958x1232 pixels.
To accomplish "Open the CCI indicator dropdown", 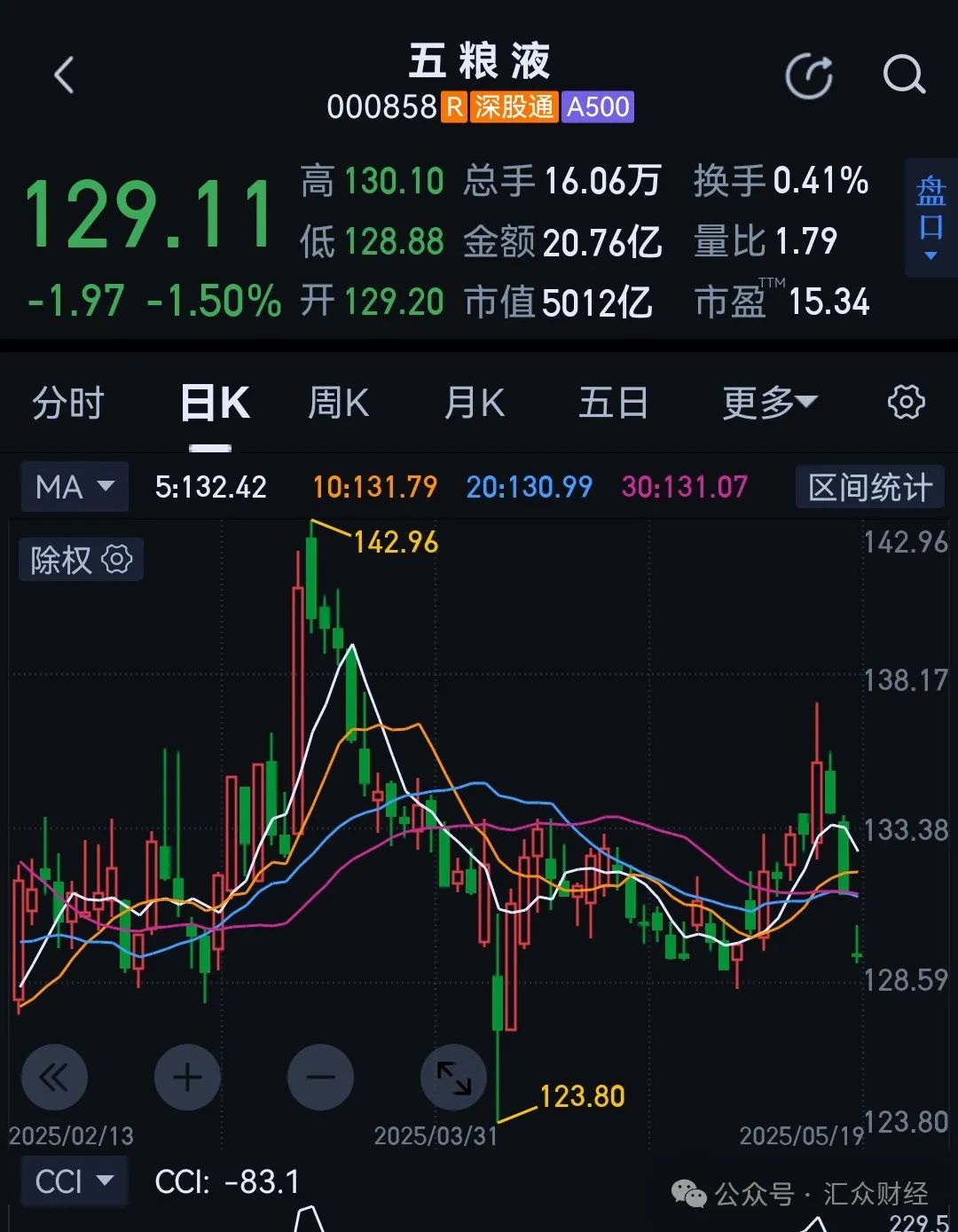I will click(x=75, y=1182).
